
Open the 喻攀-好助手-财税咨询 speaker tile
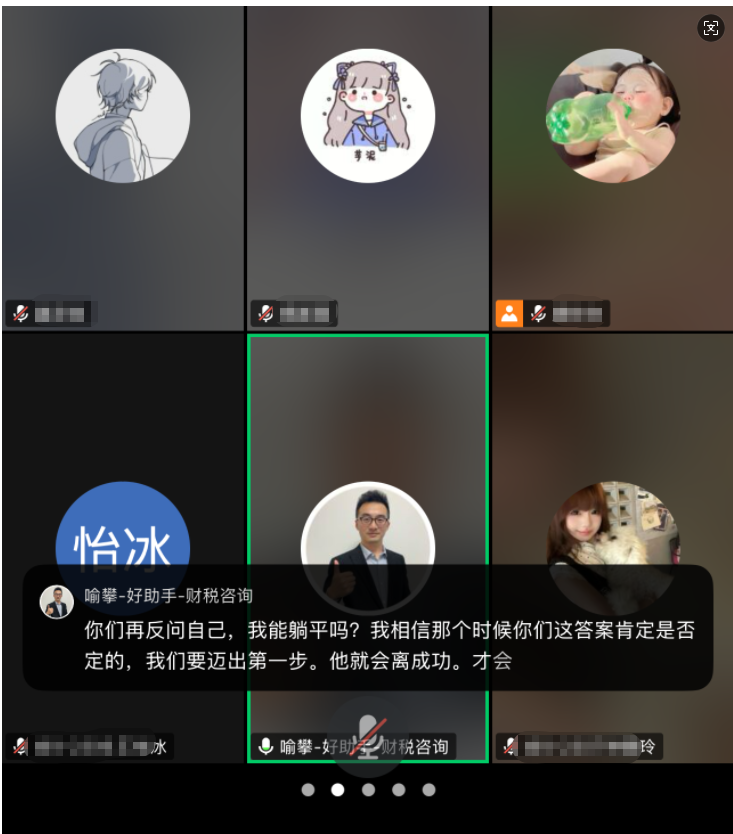(367, 450)
